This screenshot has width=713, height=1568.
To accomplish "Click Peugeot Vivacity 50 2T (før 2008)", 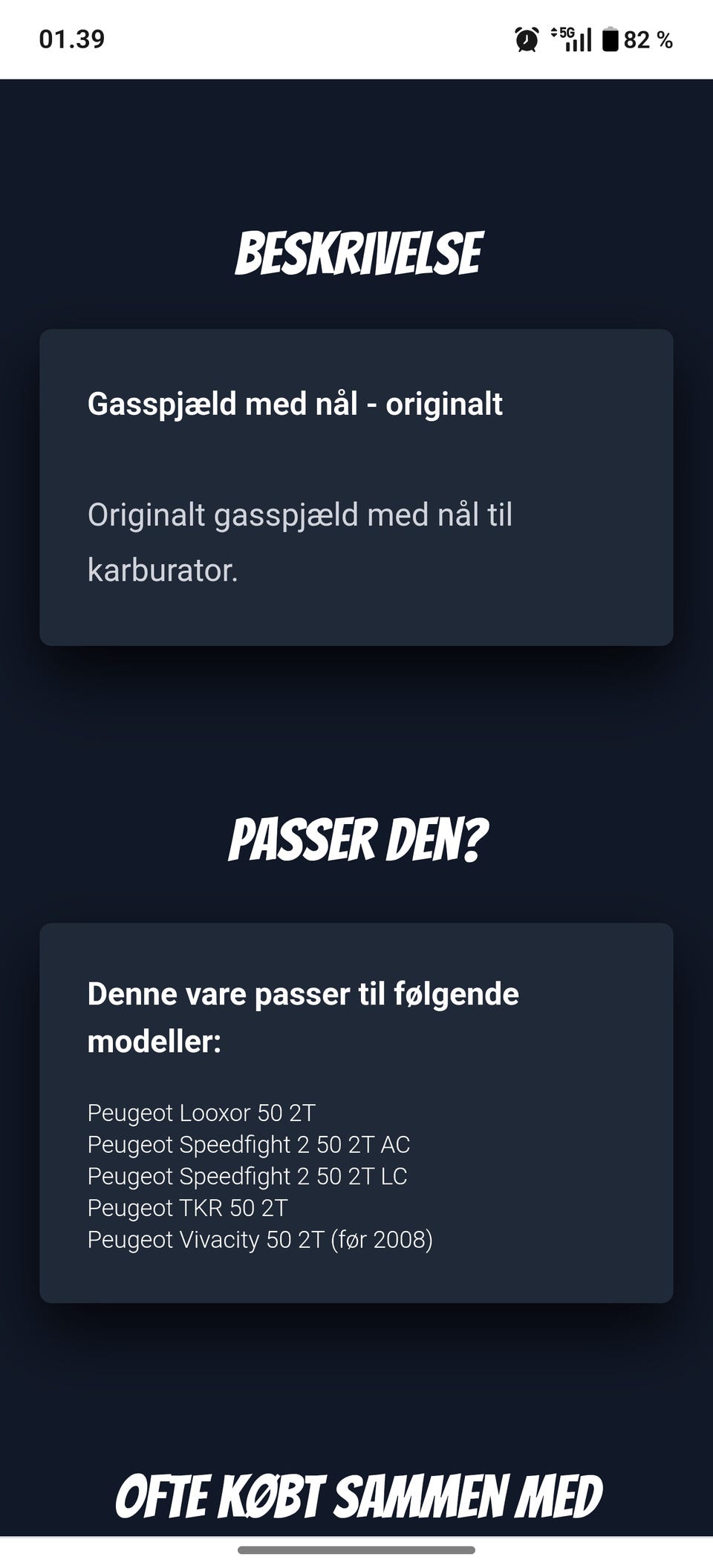I will [x=261, y=1239].
